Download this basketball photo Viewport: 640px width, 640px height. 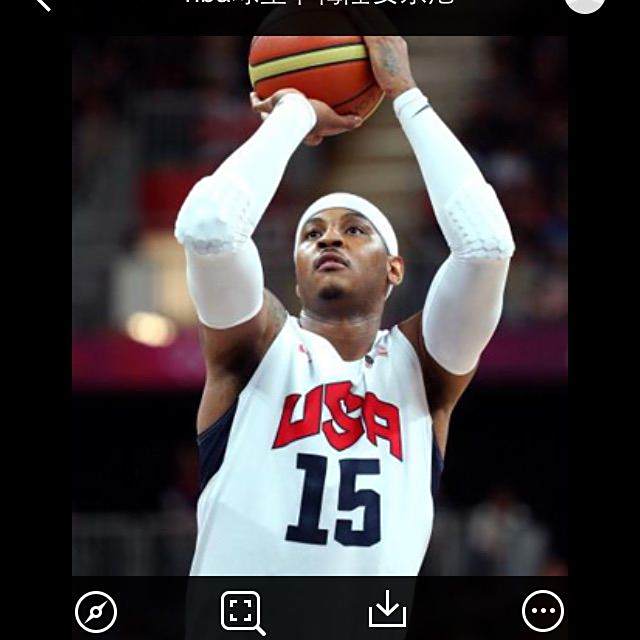(387, 609)
